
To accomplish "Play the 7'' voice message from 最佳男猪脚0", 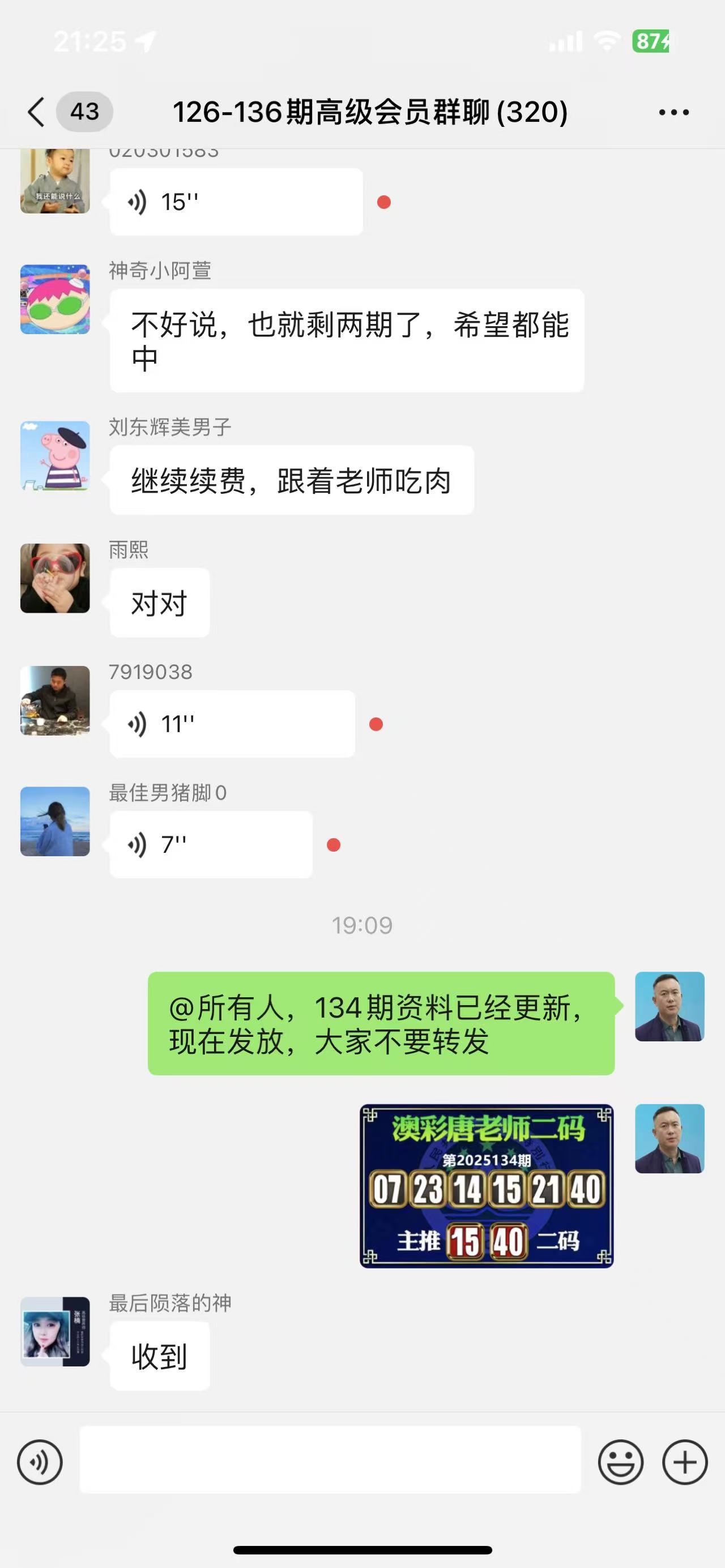I will tap(211, 844).
